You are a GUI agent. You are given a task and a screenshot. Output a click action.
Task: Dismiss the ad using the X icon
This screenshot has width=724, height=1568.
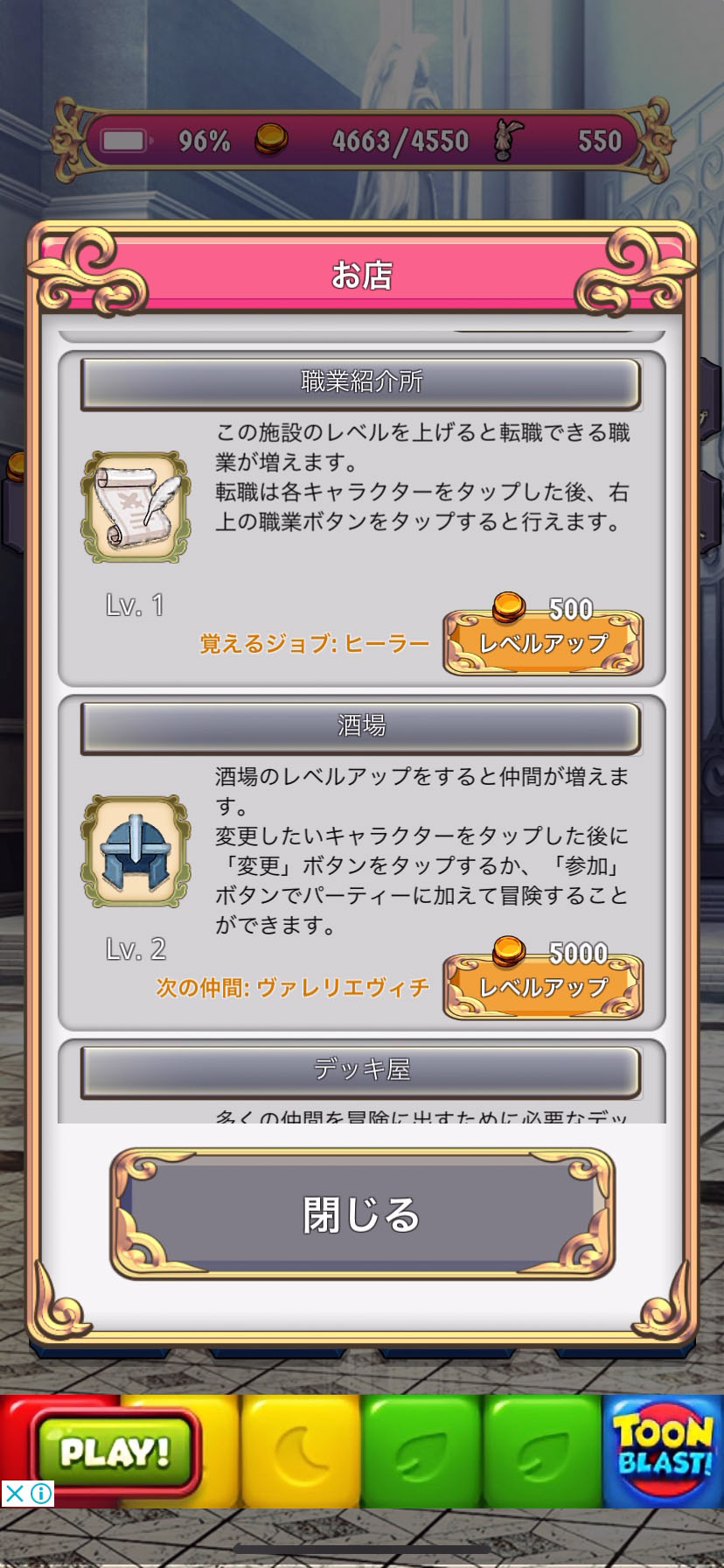pyautogui.click(x=14, y=1494)
